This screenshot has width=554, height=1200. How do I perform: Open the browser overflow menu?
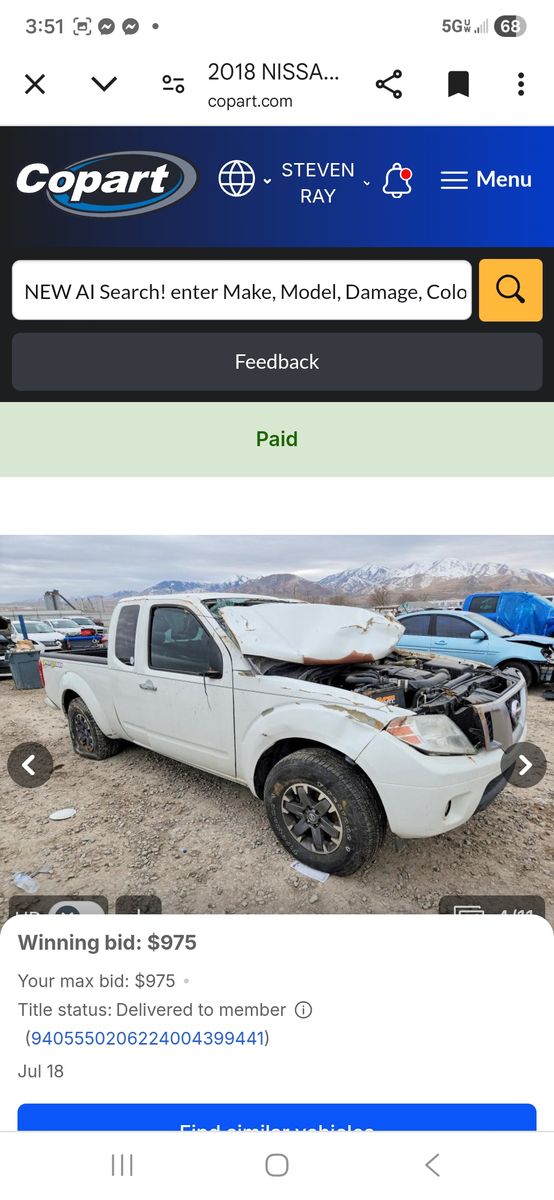pos(521,84)
